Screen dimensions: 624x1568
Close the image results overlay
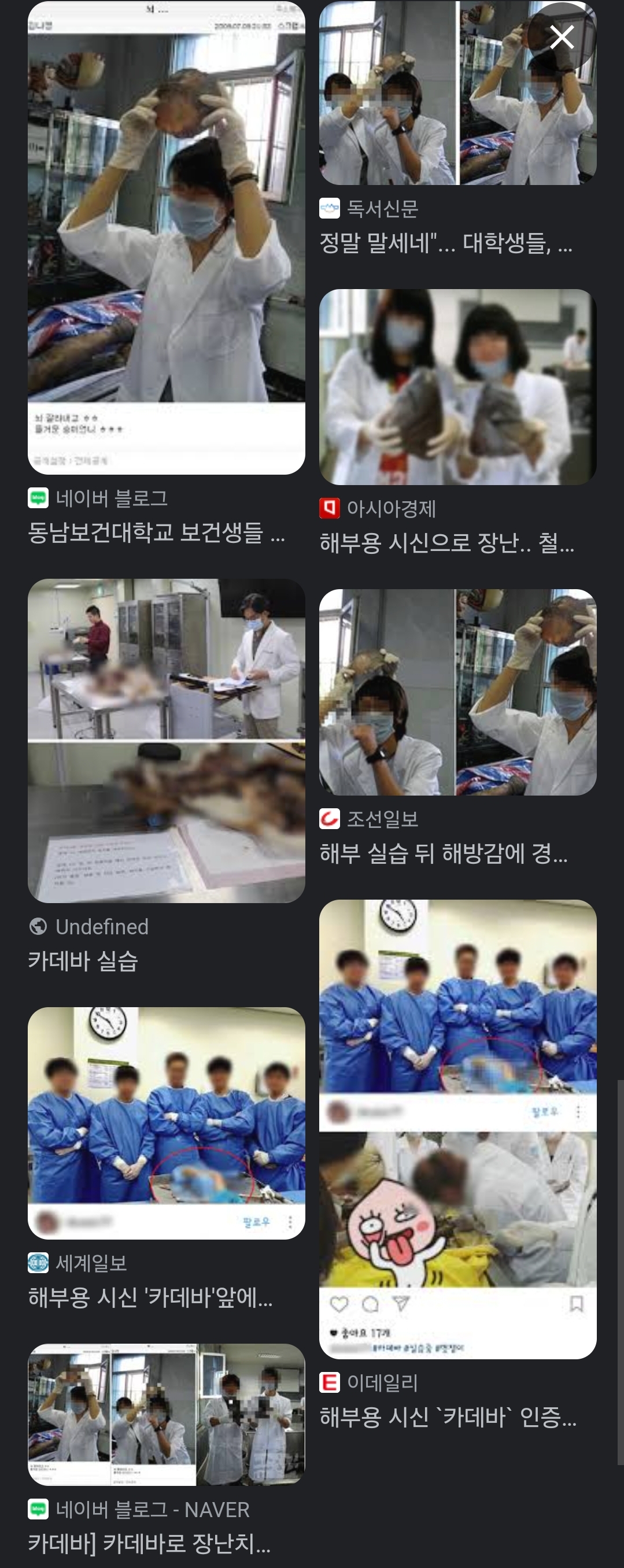[x=562, y=36]
